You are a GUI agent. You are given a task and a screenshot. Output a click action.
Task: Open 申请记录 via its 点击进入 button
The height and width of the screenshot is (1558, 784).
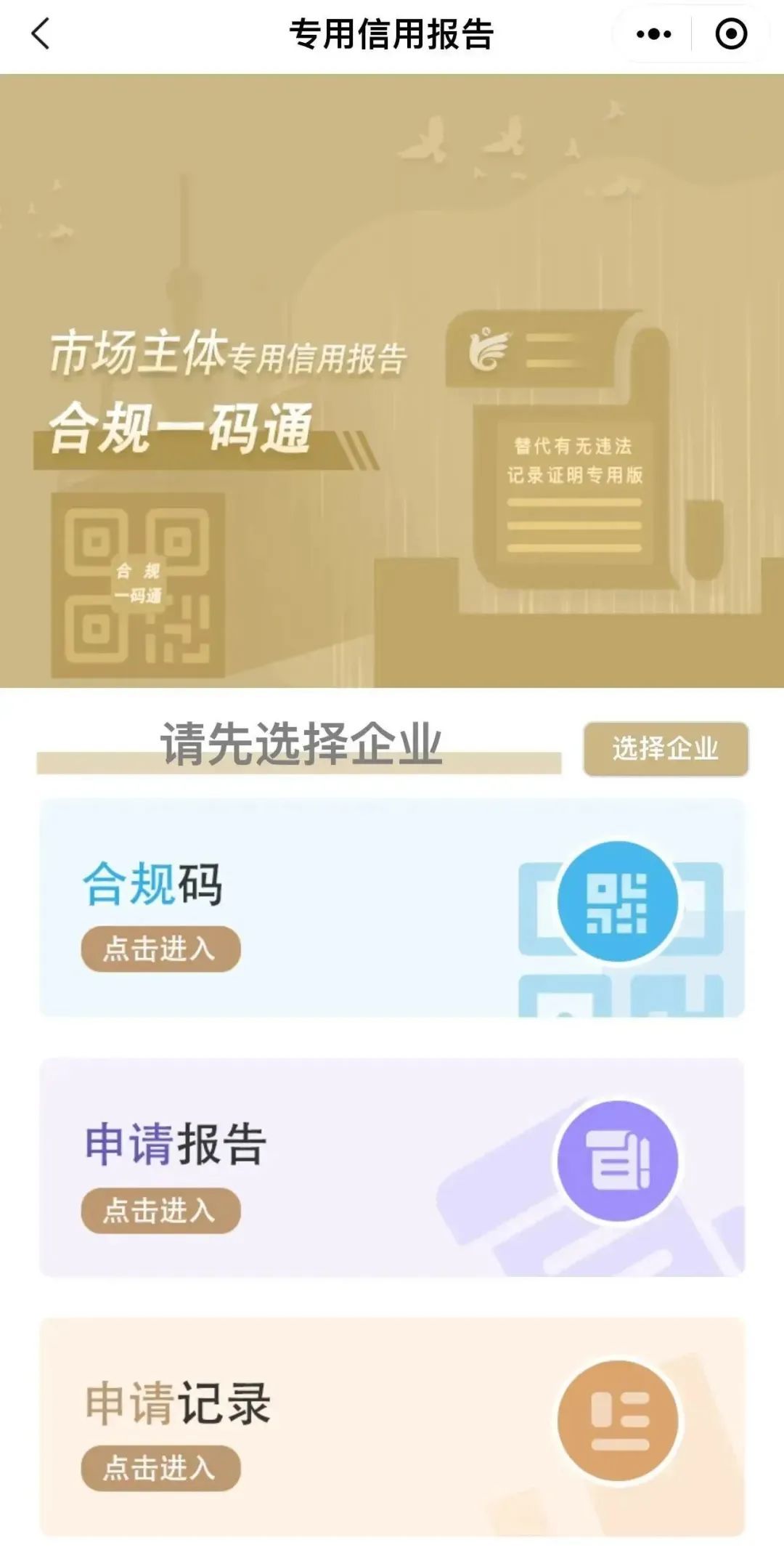click(x=160, y=1468)
